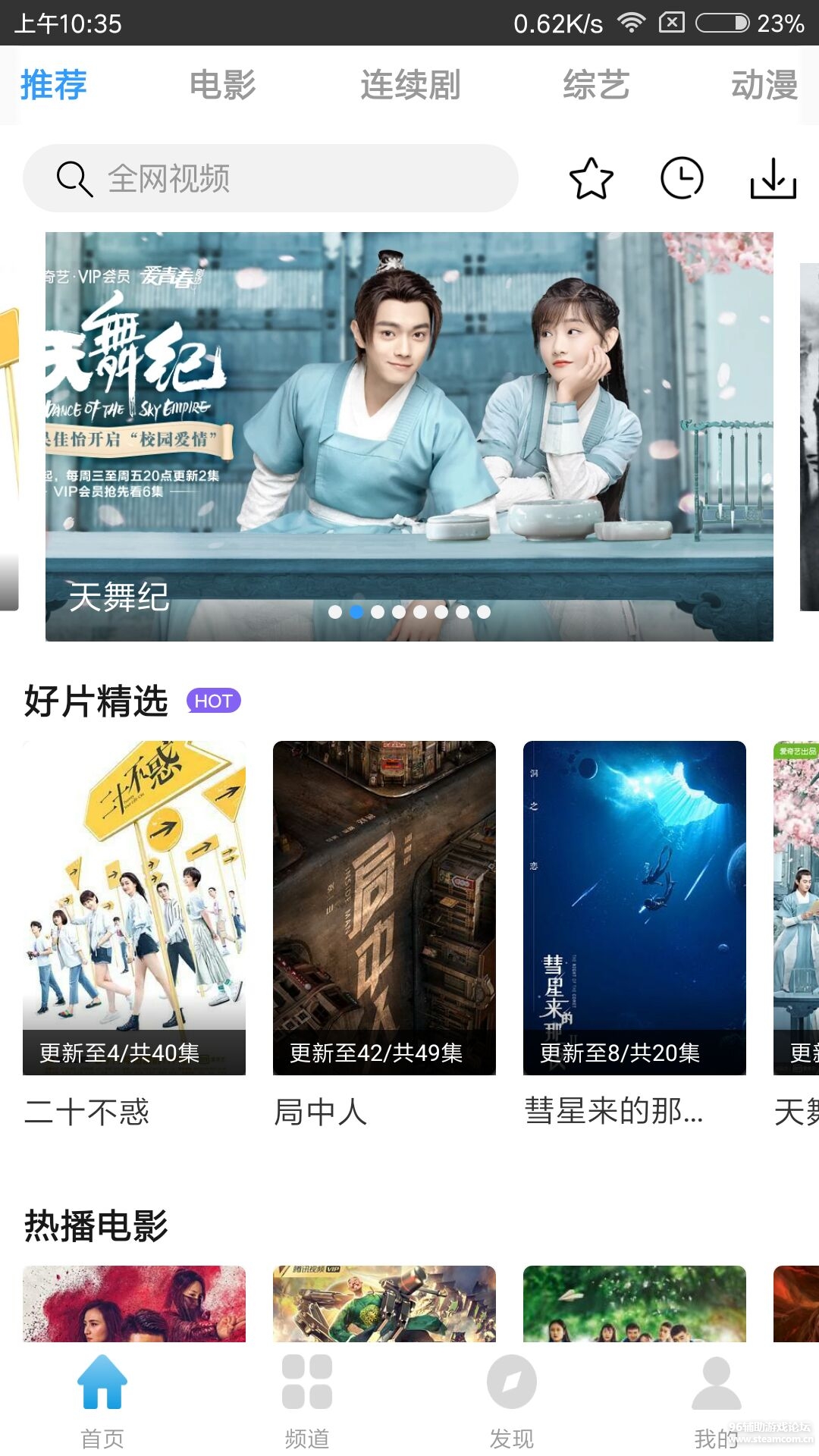Go to the 发现 tab
Image resolution: width=819 pixels, height=1456 pixels.
[512, 1400]
